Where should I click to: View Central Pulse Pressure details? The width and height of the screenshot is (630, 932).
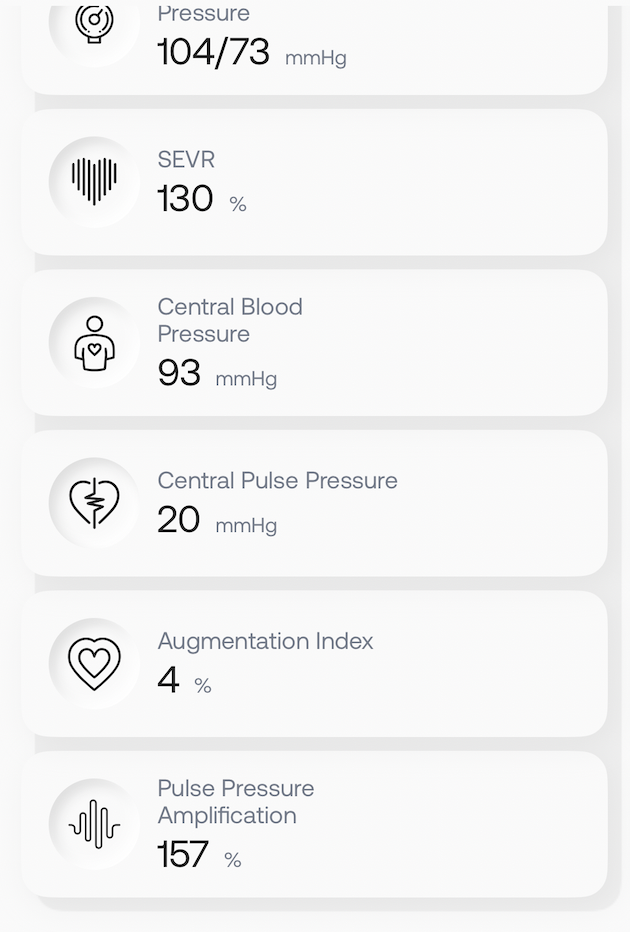[x=314, y=503]
